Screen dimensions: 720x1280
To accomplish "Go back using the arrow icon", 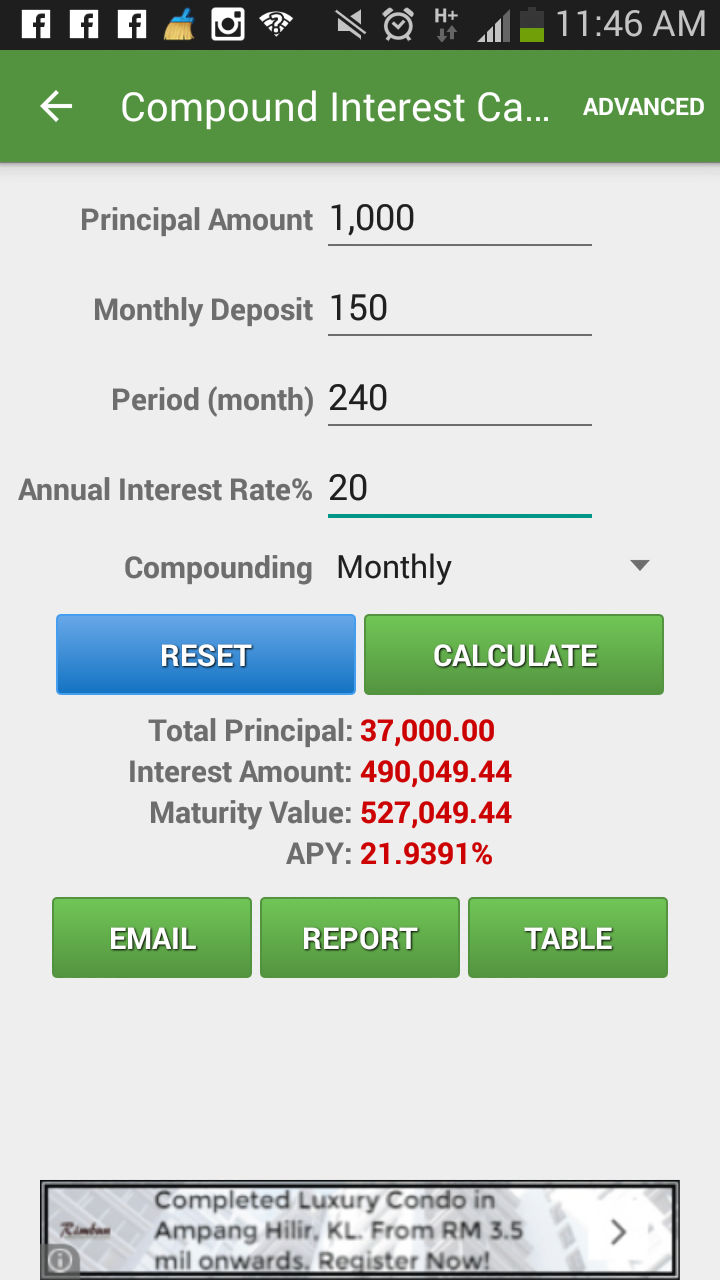I will [x=56, y=107].
